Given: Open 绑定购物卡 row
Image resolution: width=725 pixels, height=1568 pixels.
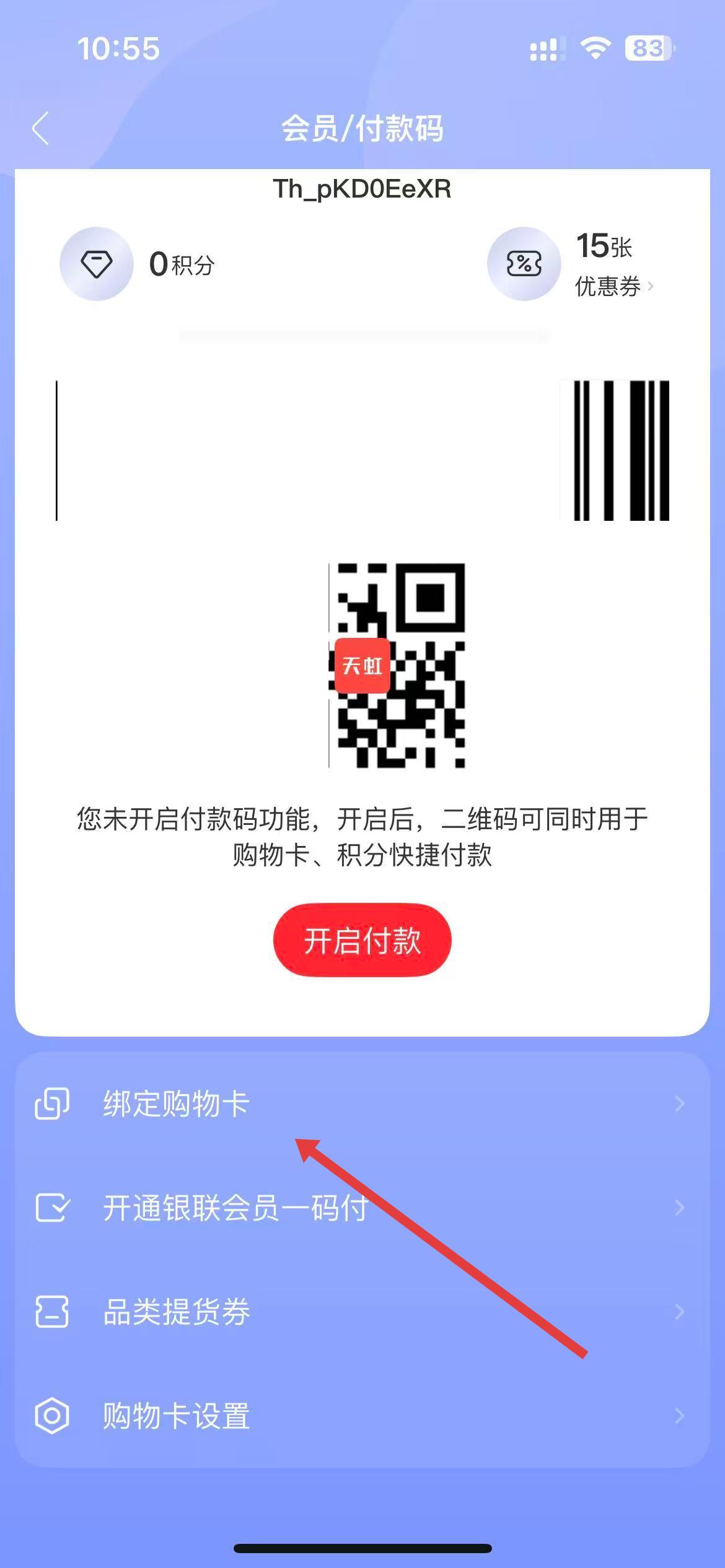Looking at the screenshot, I should [362, 1104].
